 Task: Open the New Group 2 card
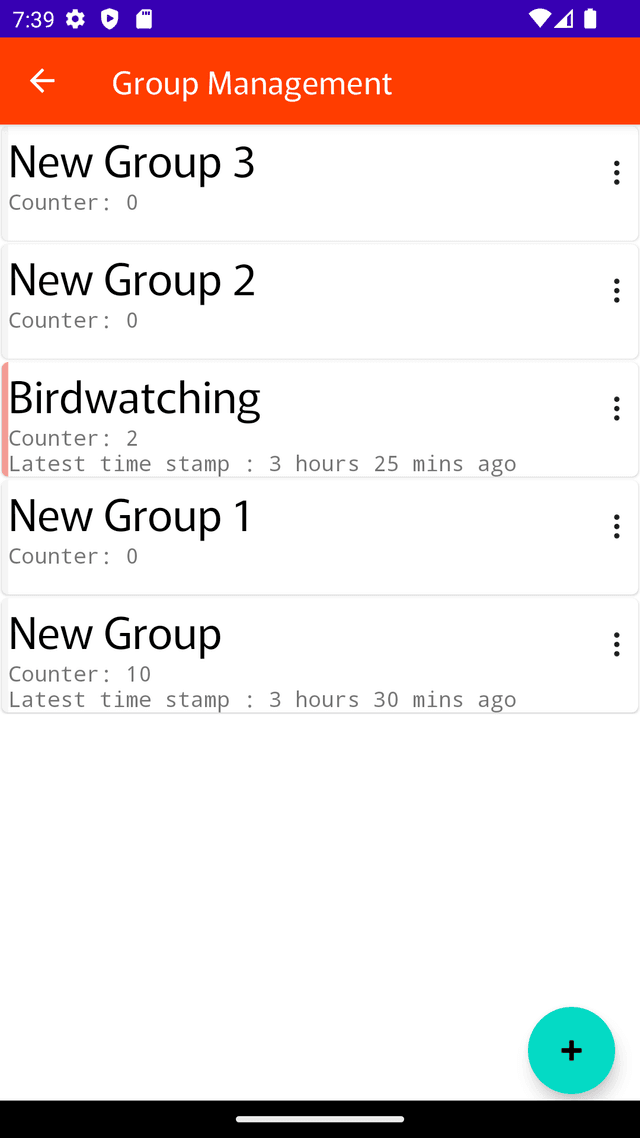coord(320,301)
